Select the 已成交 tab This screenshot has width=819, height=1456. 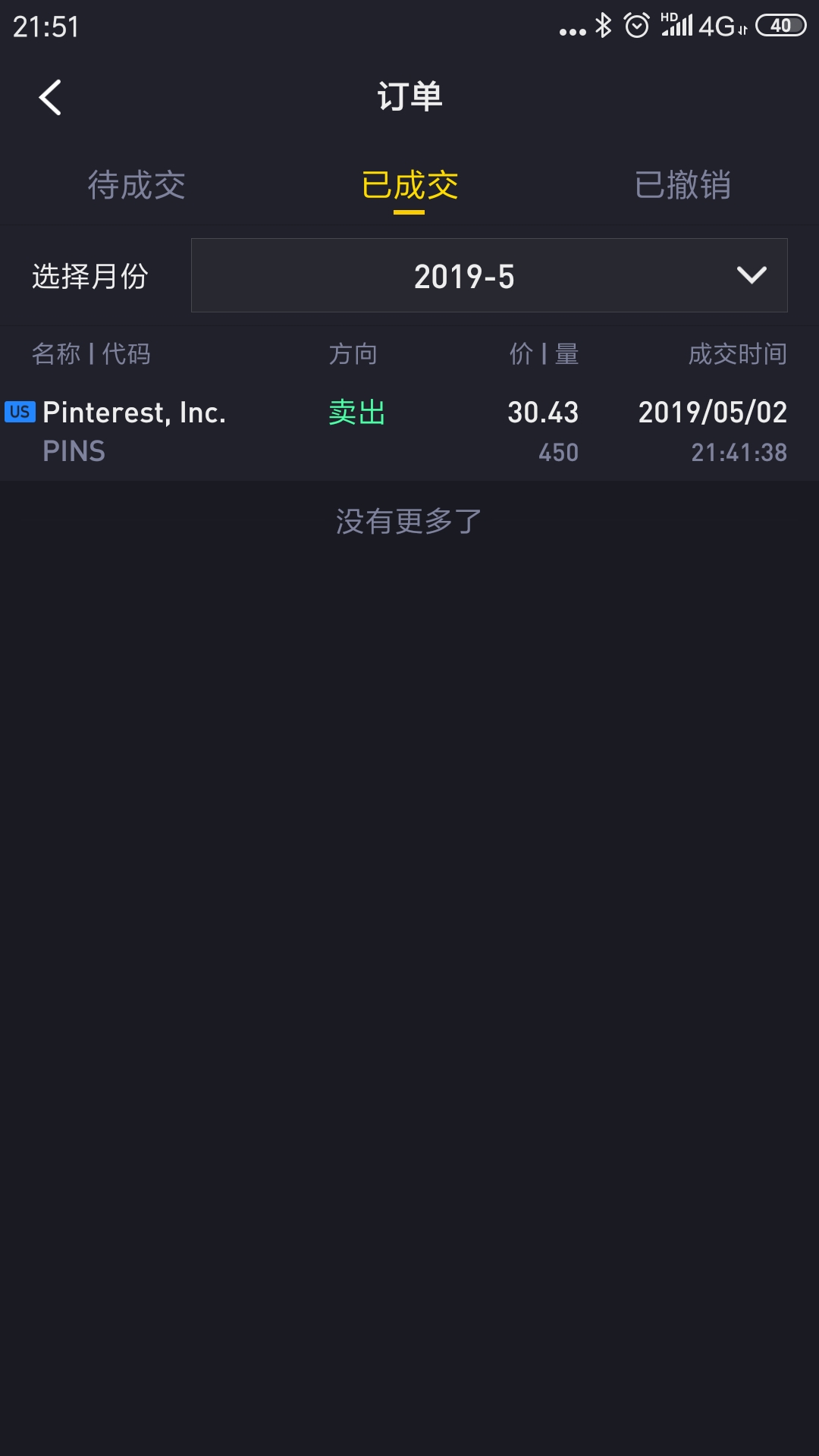(x=409, y=185)
